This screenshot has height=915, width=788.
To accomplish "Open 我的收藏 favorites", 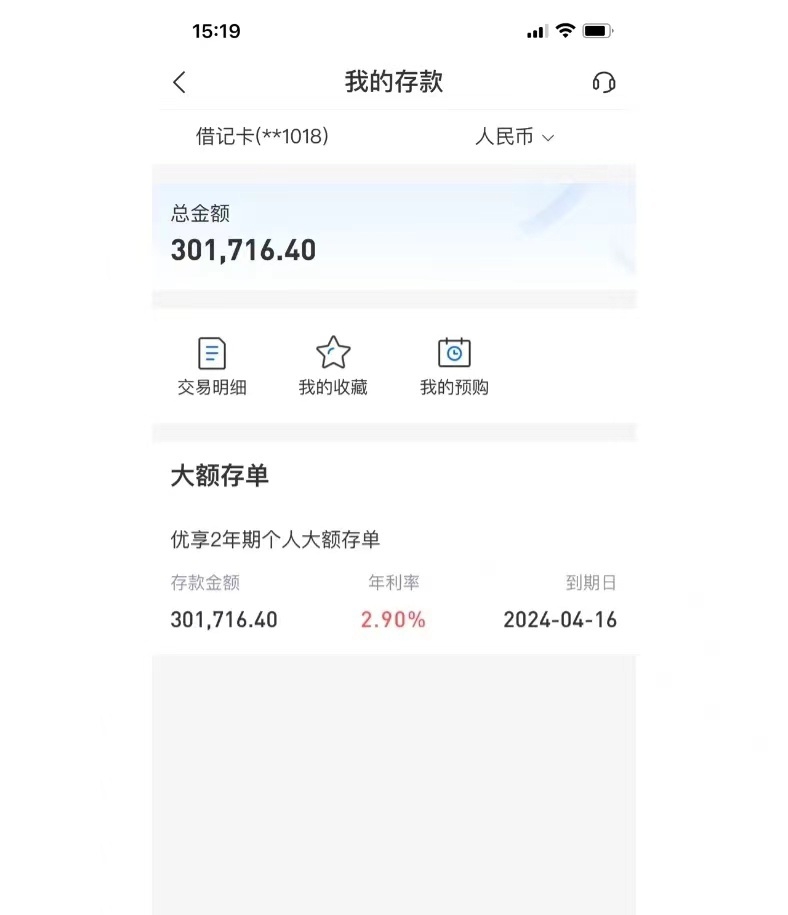I will pyautogui.click(x=333, y=367).
